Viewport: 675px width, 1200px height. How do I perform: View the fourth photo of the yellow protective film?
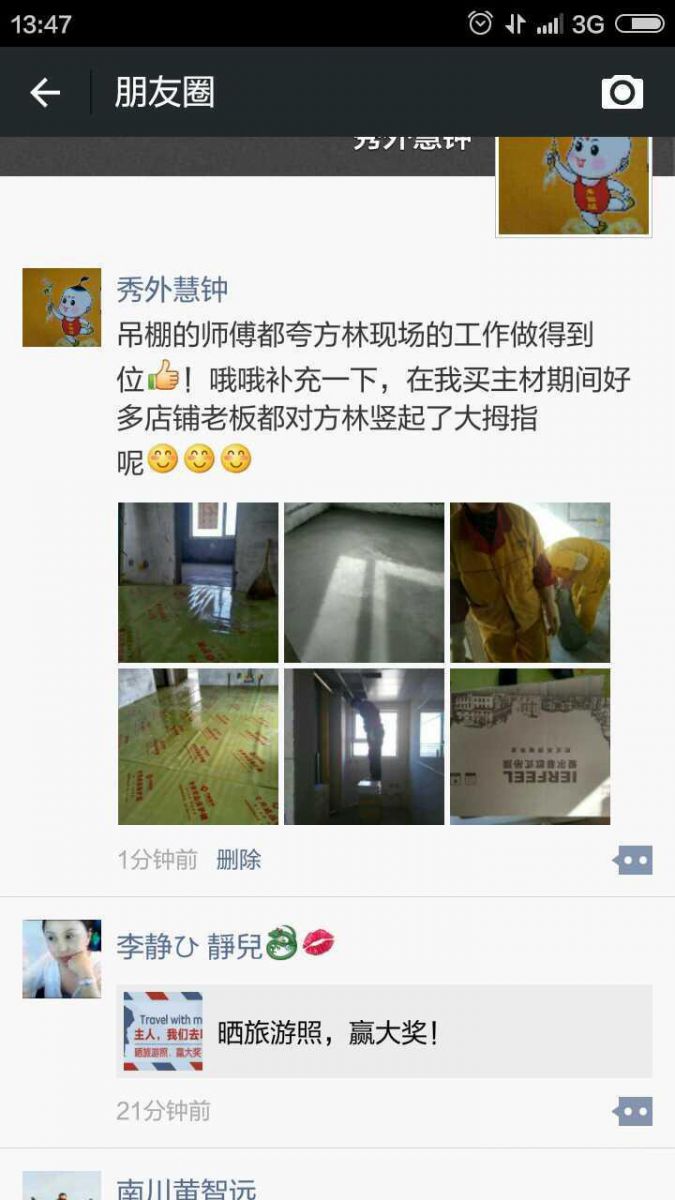[x=198, y=746]
